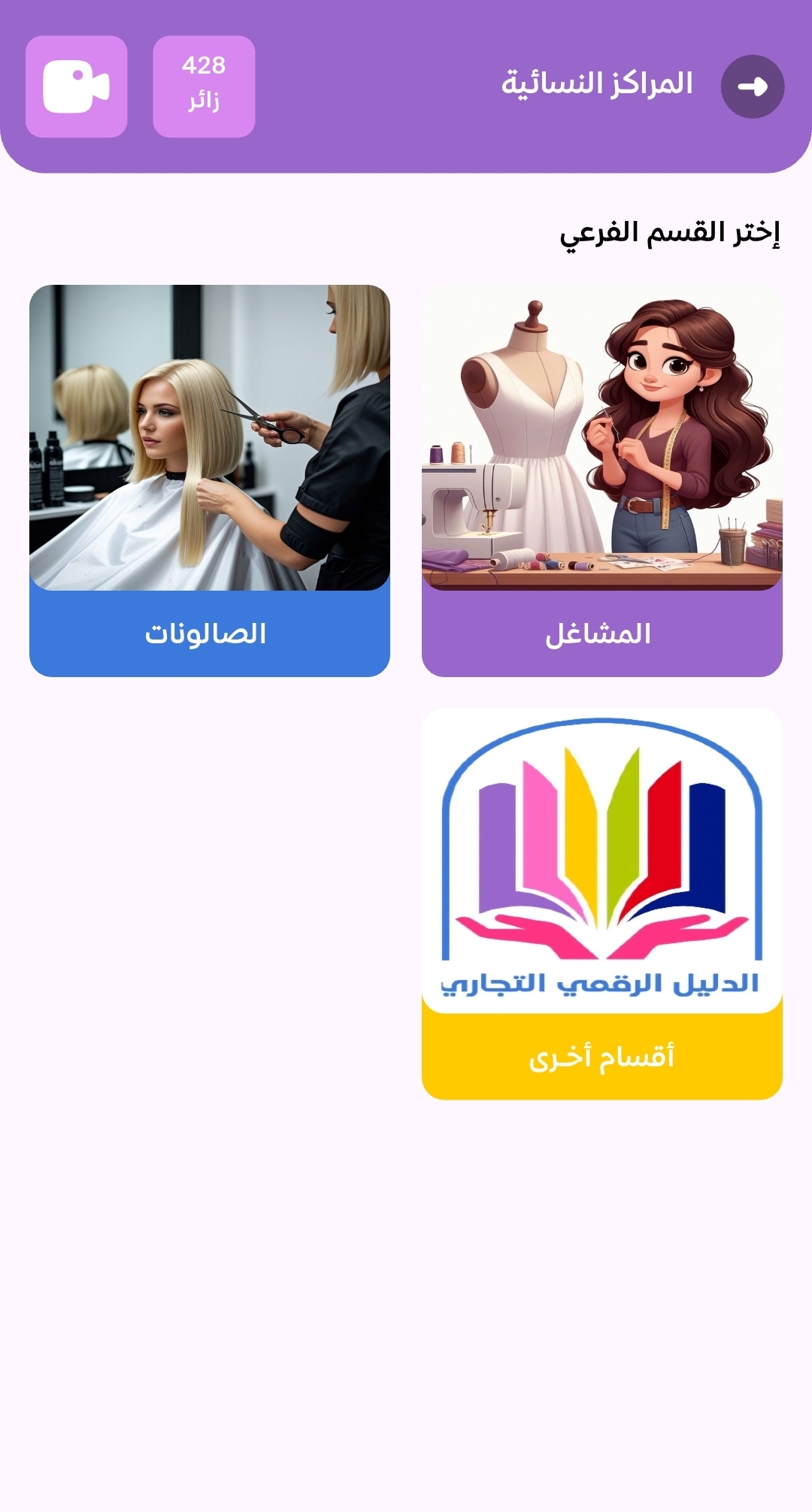Screen dimensions: 812x1512
Task: Tap the back arrow beside المراكز النسائية
Action: [752, 86]
